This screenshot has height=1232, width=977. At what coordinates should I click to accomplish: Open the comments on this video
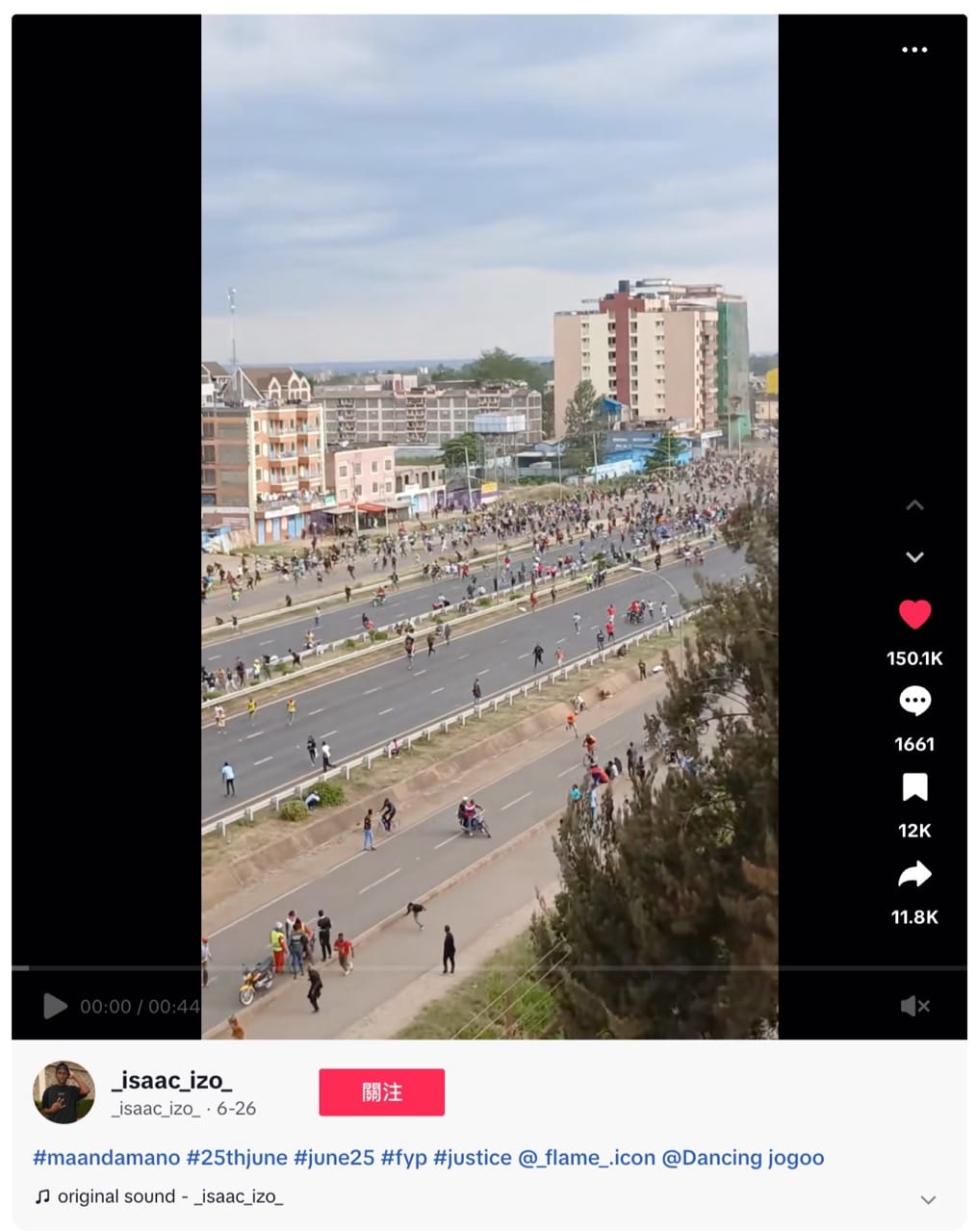(x=914, y=701)
